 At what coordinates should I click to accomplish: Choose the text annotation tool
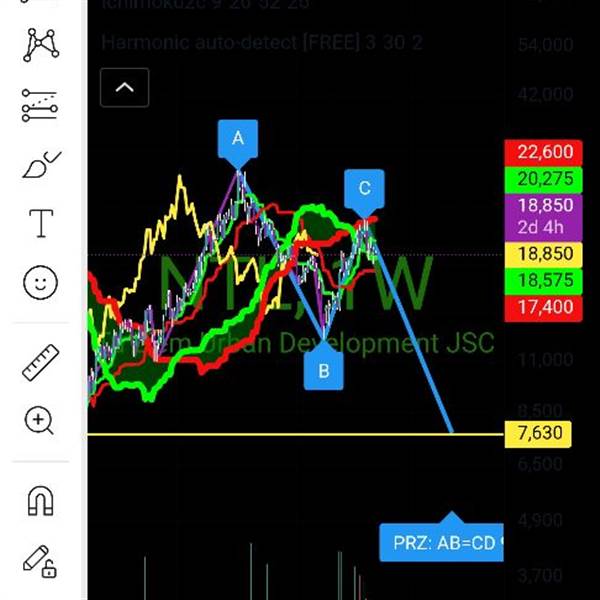(41, 223)
